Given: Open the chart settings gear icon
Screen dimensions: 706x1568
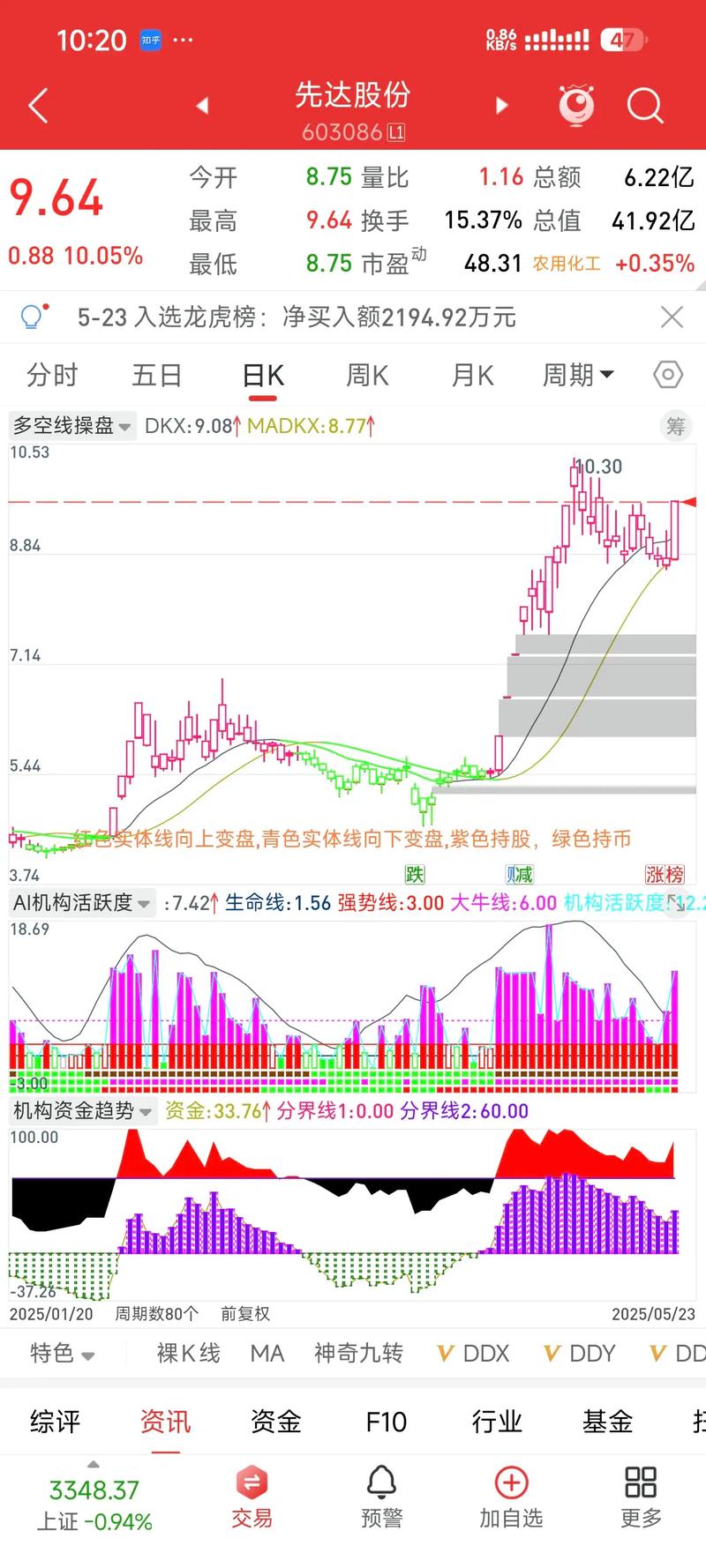Looking at the screenshot, I should point(667,375).
